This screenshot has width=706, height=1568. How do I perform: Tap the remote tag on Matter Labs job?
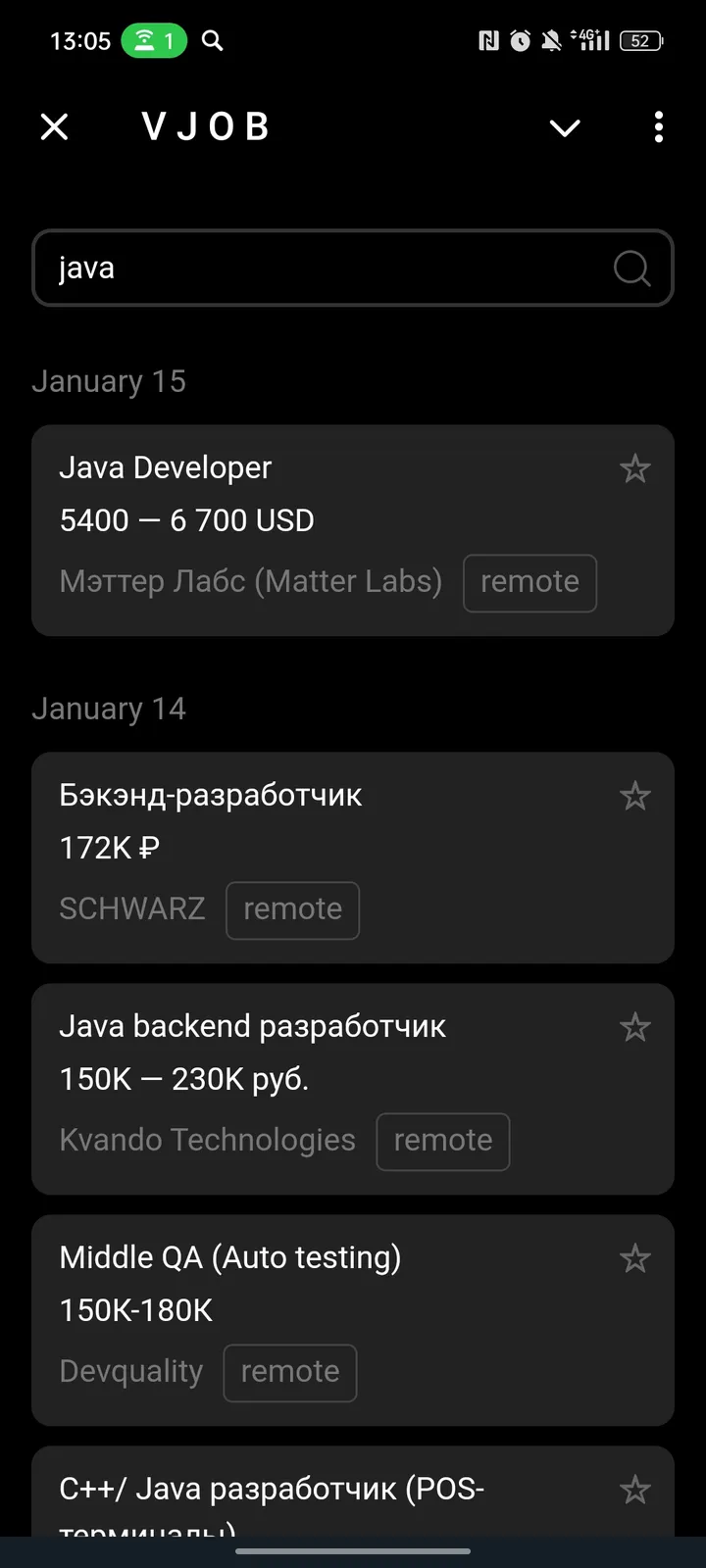tap(529, 582)
